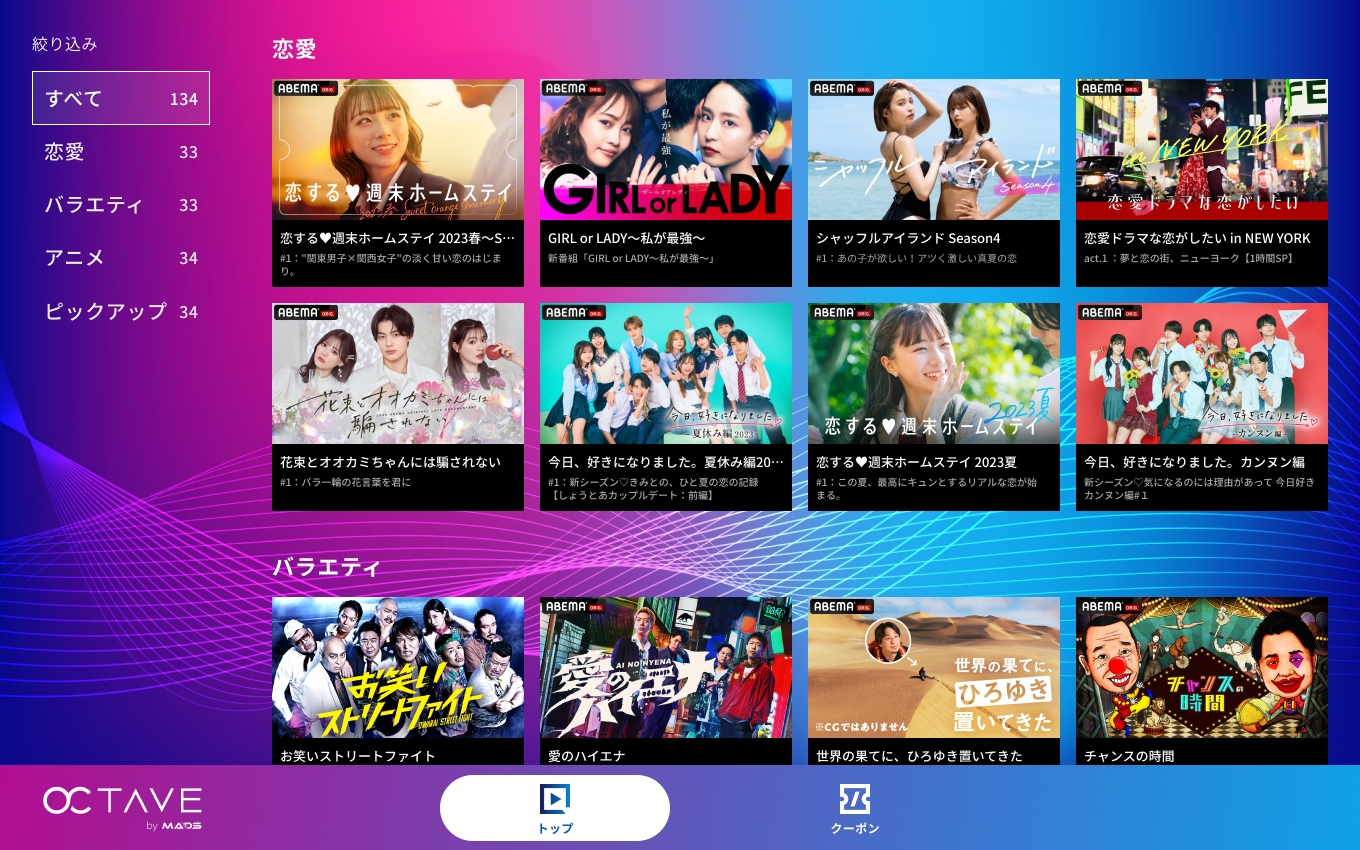Filter by the バラエティ category
The height and width of the screenshot is (850, 1360).
coord(121,205)
